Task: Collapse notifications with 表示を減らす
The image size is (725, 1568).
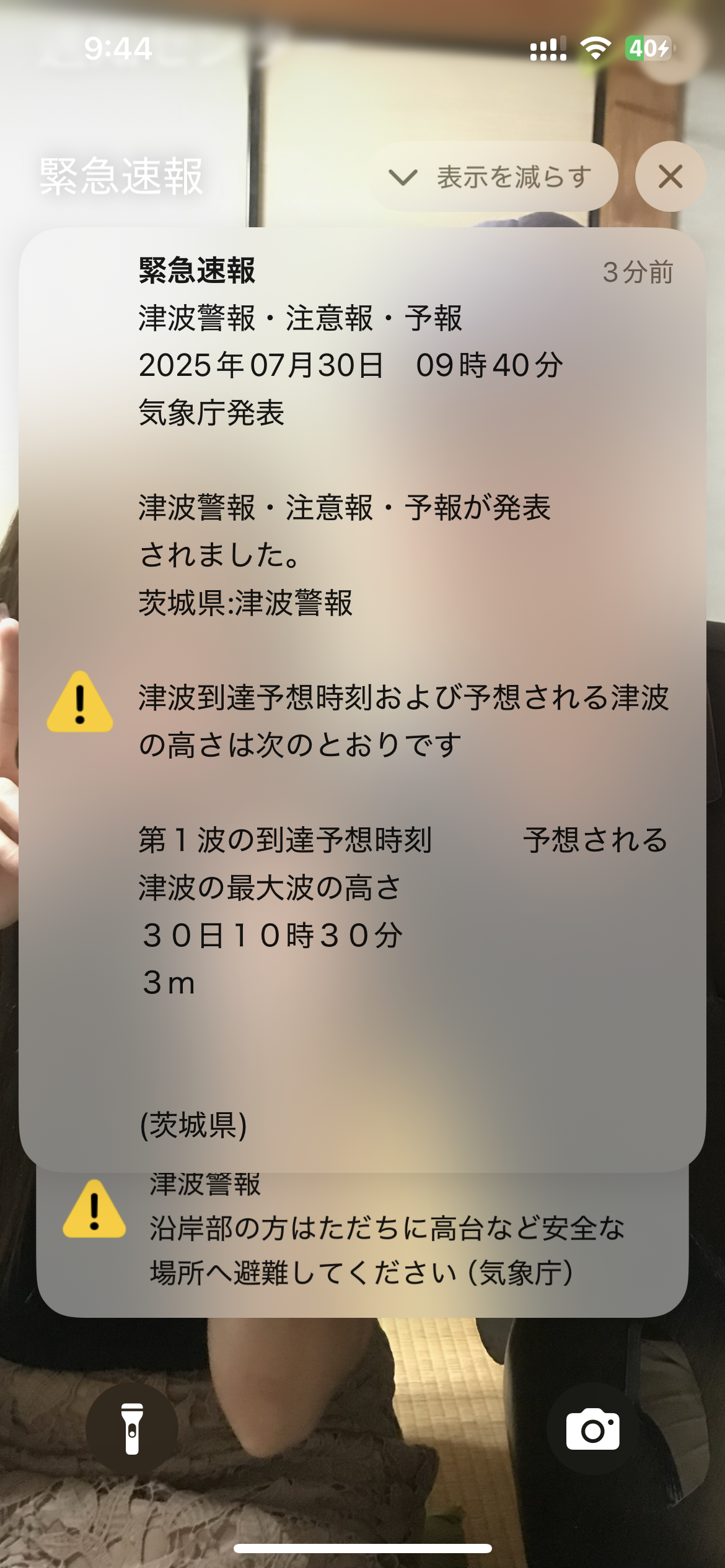Action: 494,177
